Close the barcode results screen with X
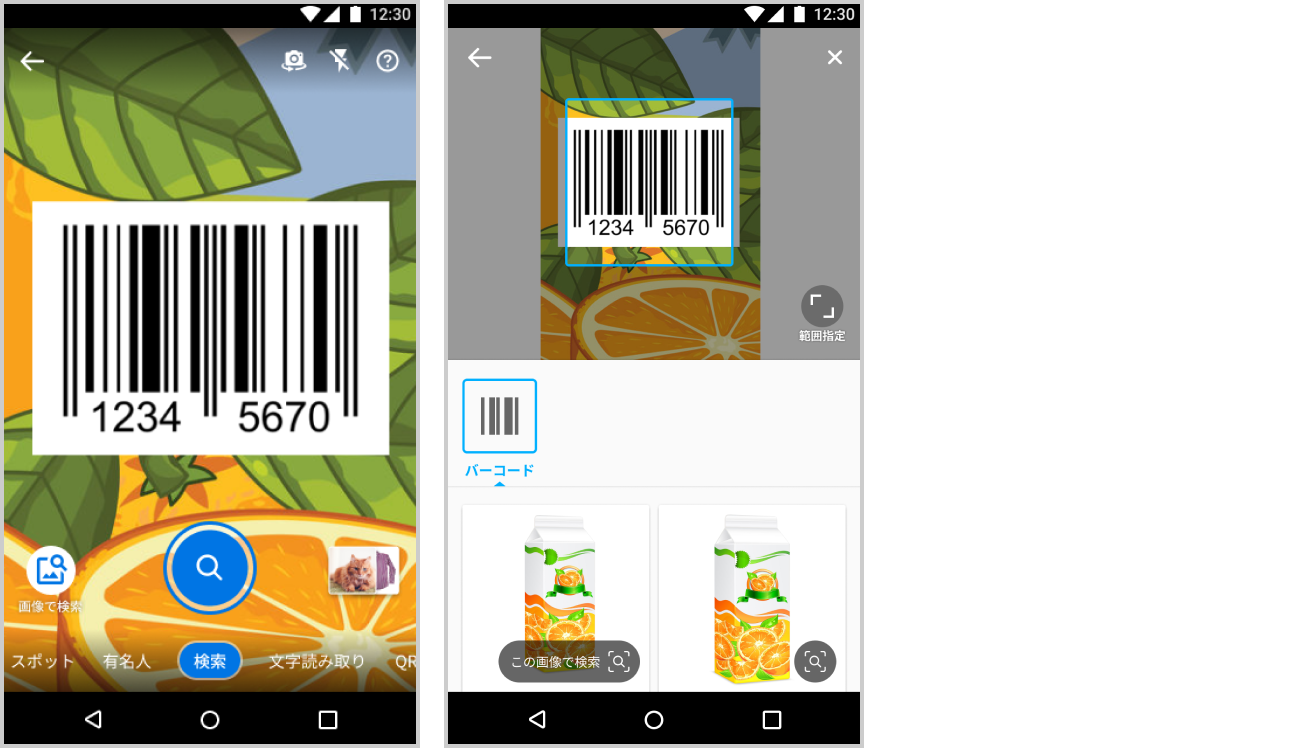Image resolution: width=1312 pixels, height=748 pixels. point(835,58)
